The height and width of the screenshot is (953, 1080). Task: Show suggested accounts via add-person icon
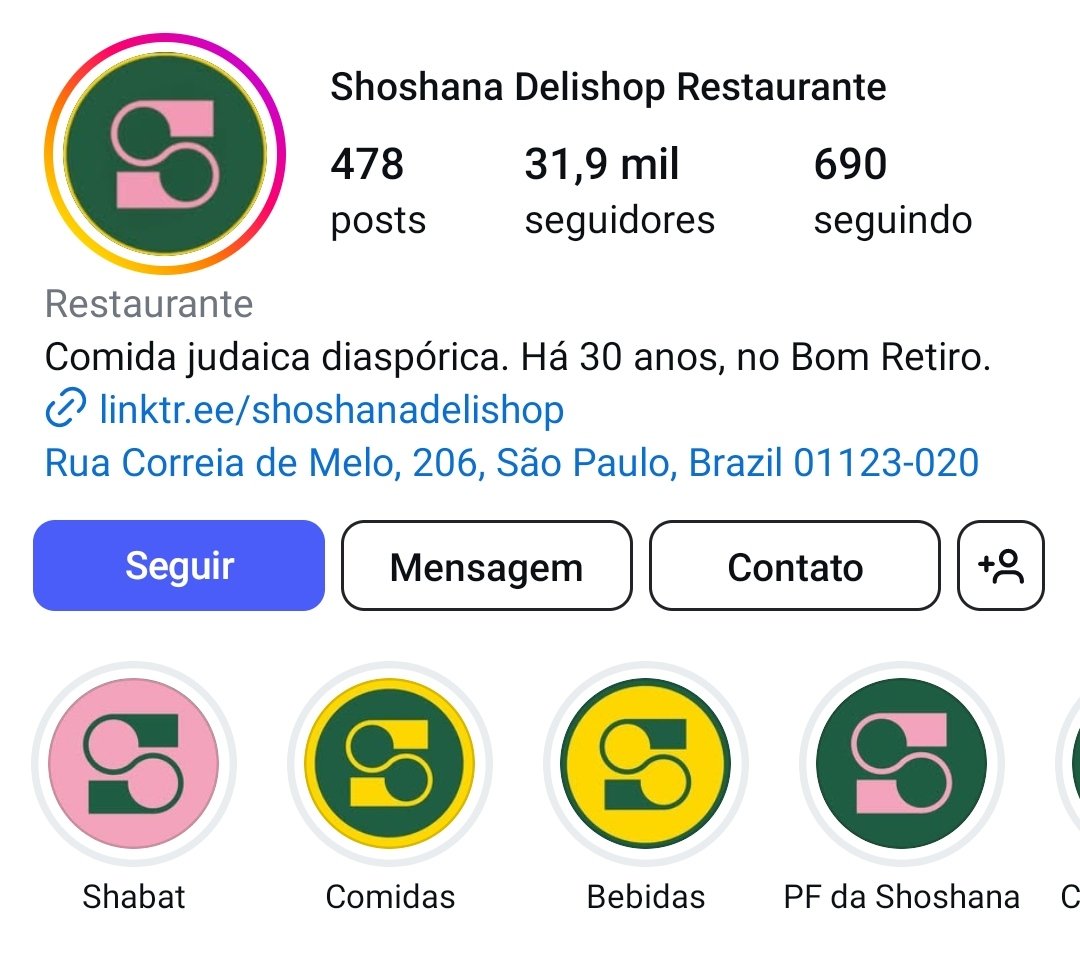(1001, 566)
